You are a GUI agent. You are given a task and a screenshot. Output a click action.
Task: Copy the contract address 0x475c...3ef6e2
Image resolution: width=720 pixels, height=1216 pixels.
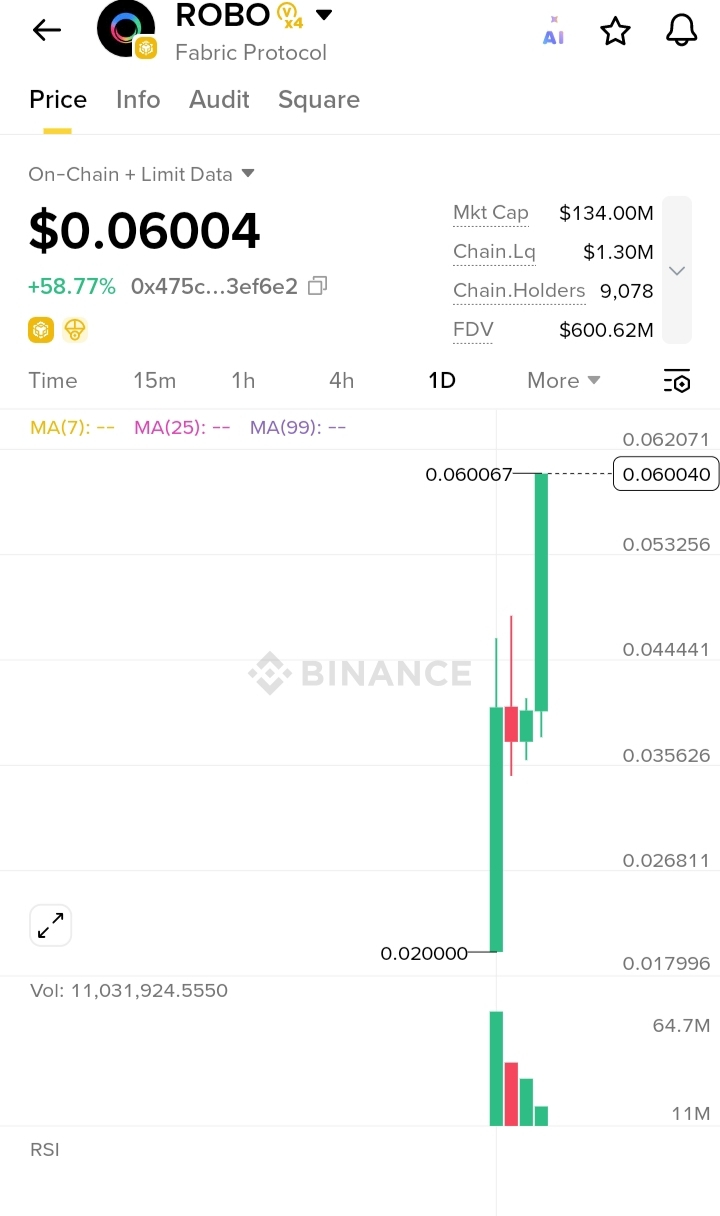(x=317, y=286)
